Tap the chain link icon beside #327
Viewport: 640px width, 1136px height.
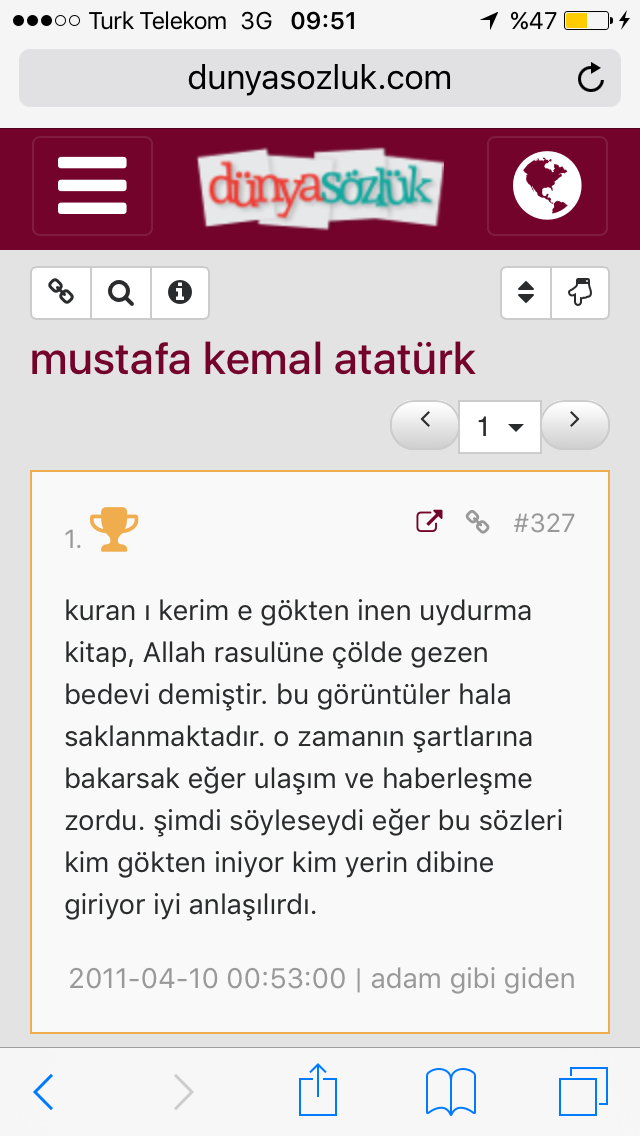[x=478, y=521]
